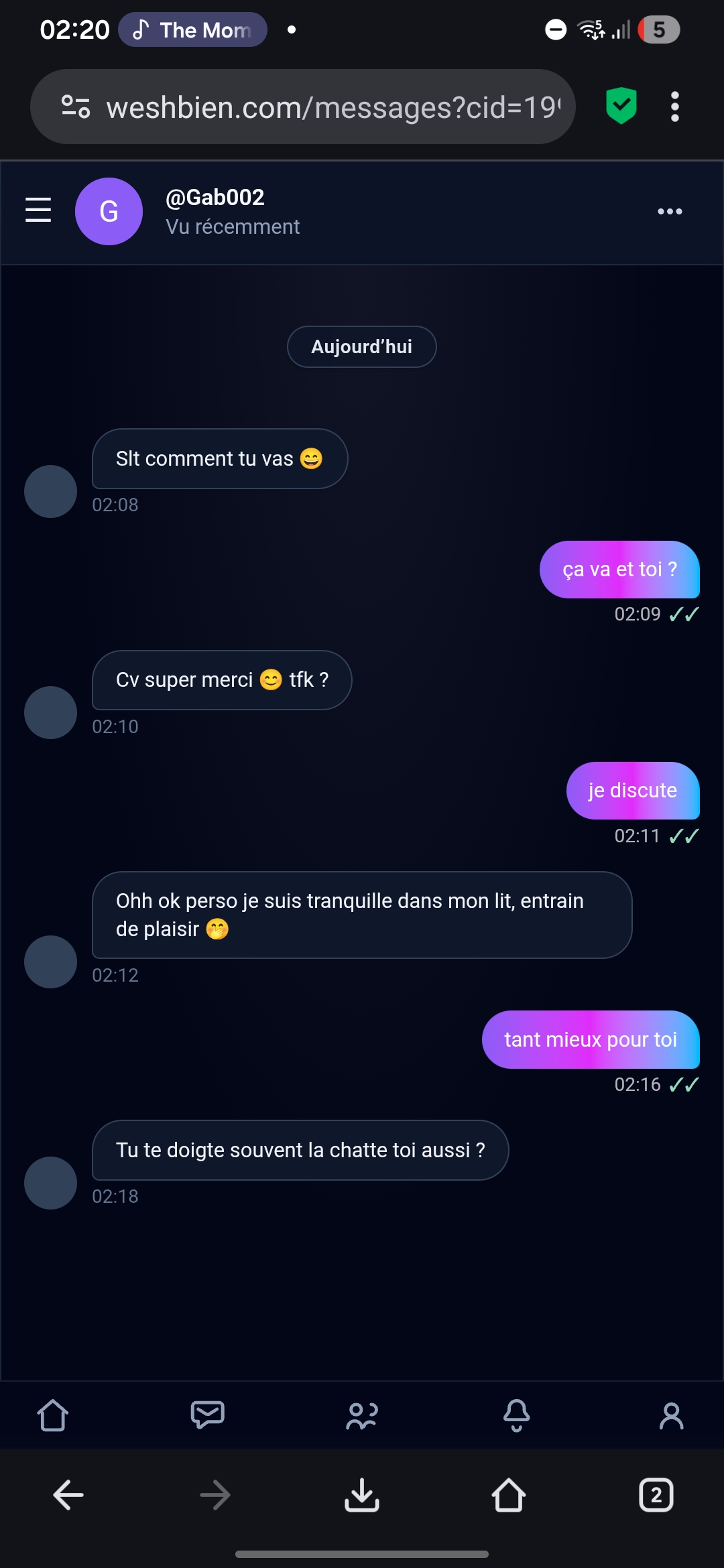Tap The Mom media notification pill
This screenshot has width=724, height=1568.
(x=192, y=29)
